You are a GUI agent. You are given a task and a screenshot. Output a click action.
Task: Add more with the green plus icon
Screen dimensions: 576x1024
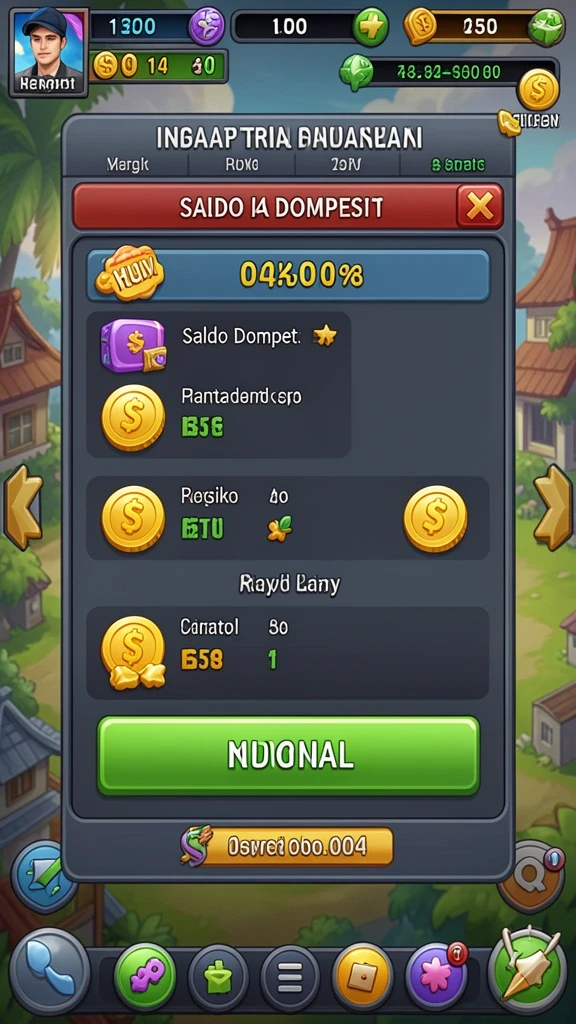[x=370, y=27]
